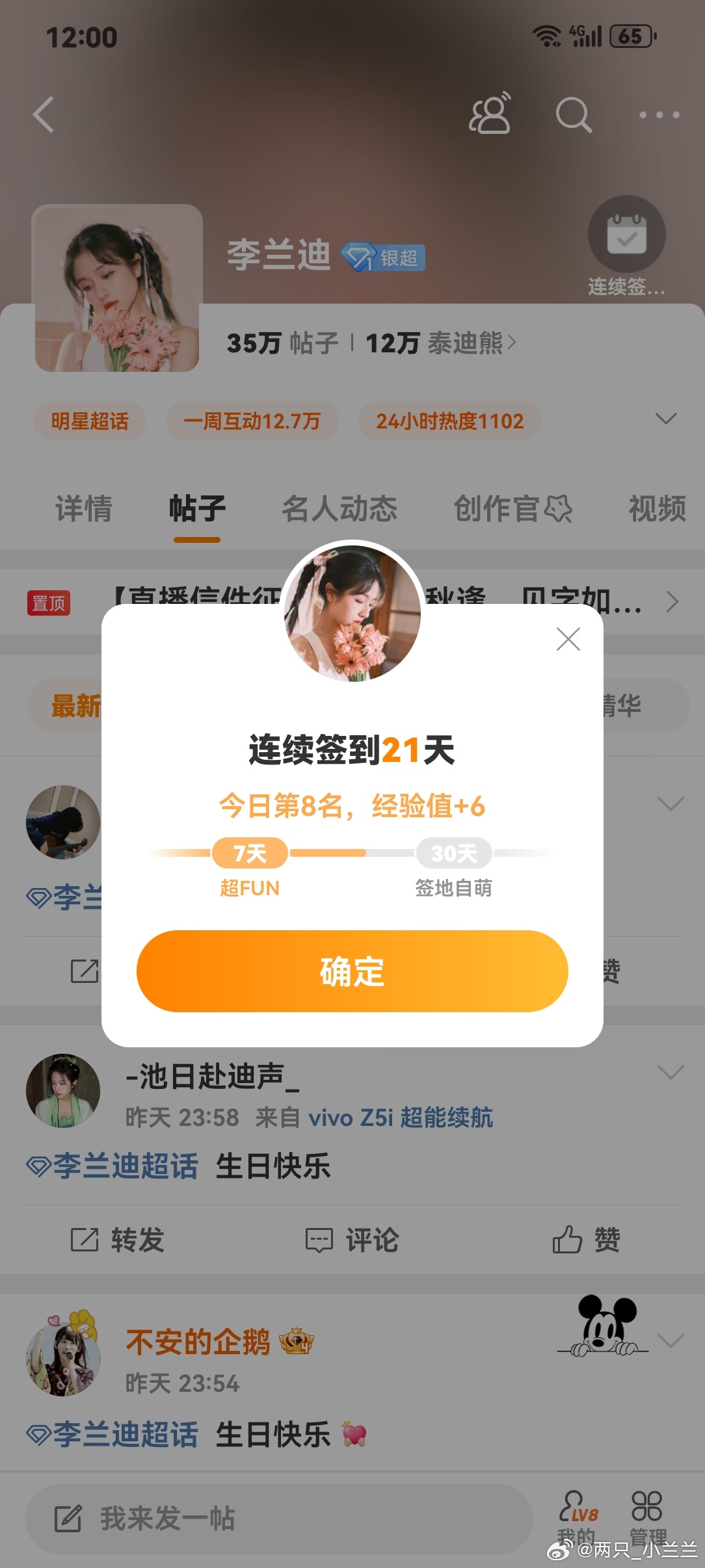Switch to the 视频 tab
This screenshot has height=1568, width=705.
coord(657,508)
